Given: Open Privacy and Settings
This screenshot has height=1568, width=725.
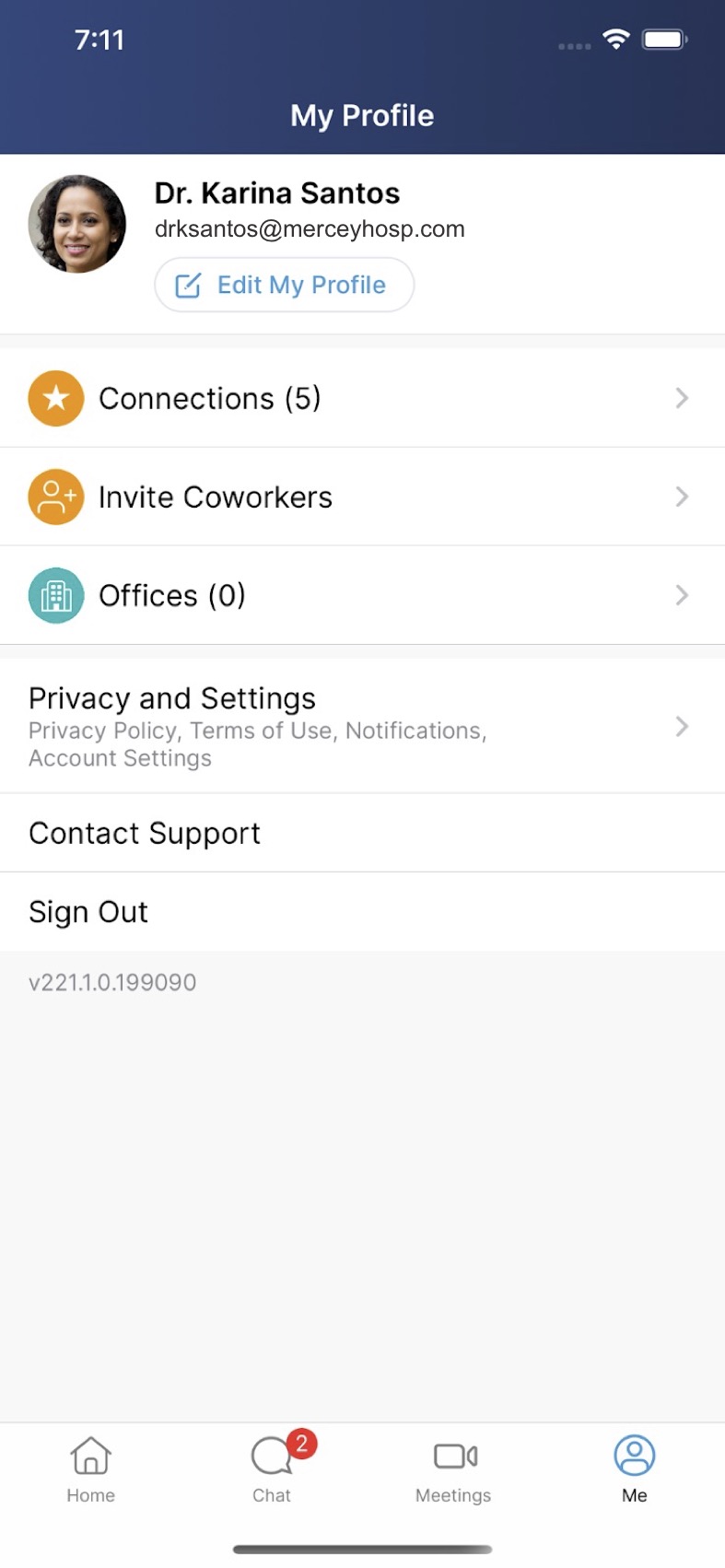Looking at the screenshot, I should click(x=361, y=726).
